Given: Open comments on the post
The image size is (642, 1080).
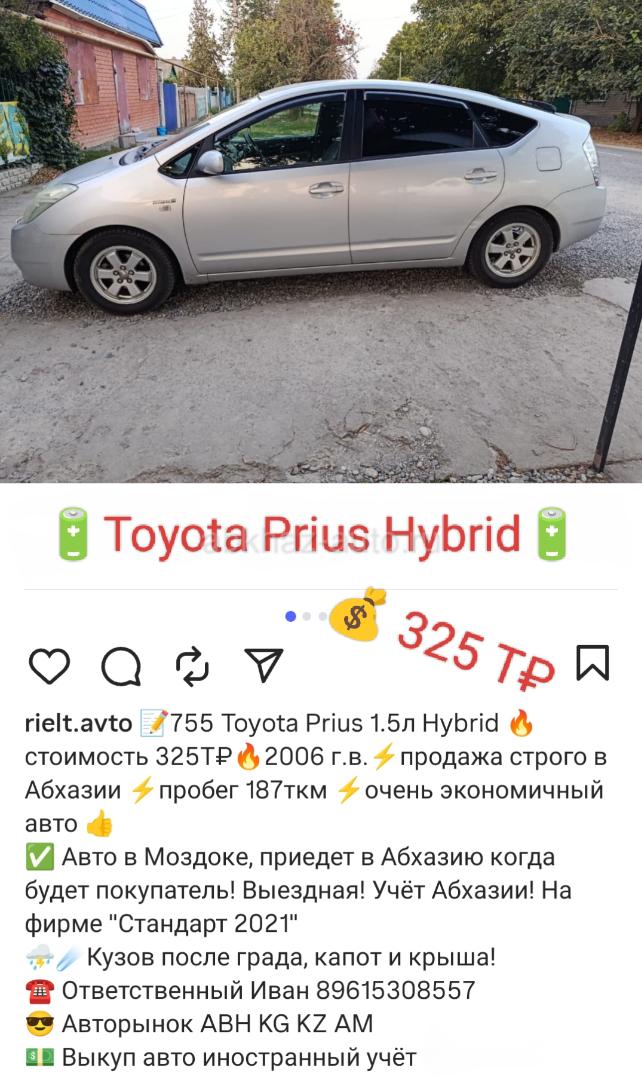Looking at the screenshot, I should 121,666.
